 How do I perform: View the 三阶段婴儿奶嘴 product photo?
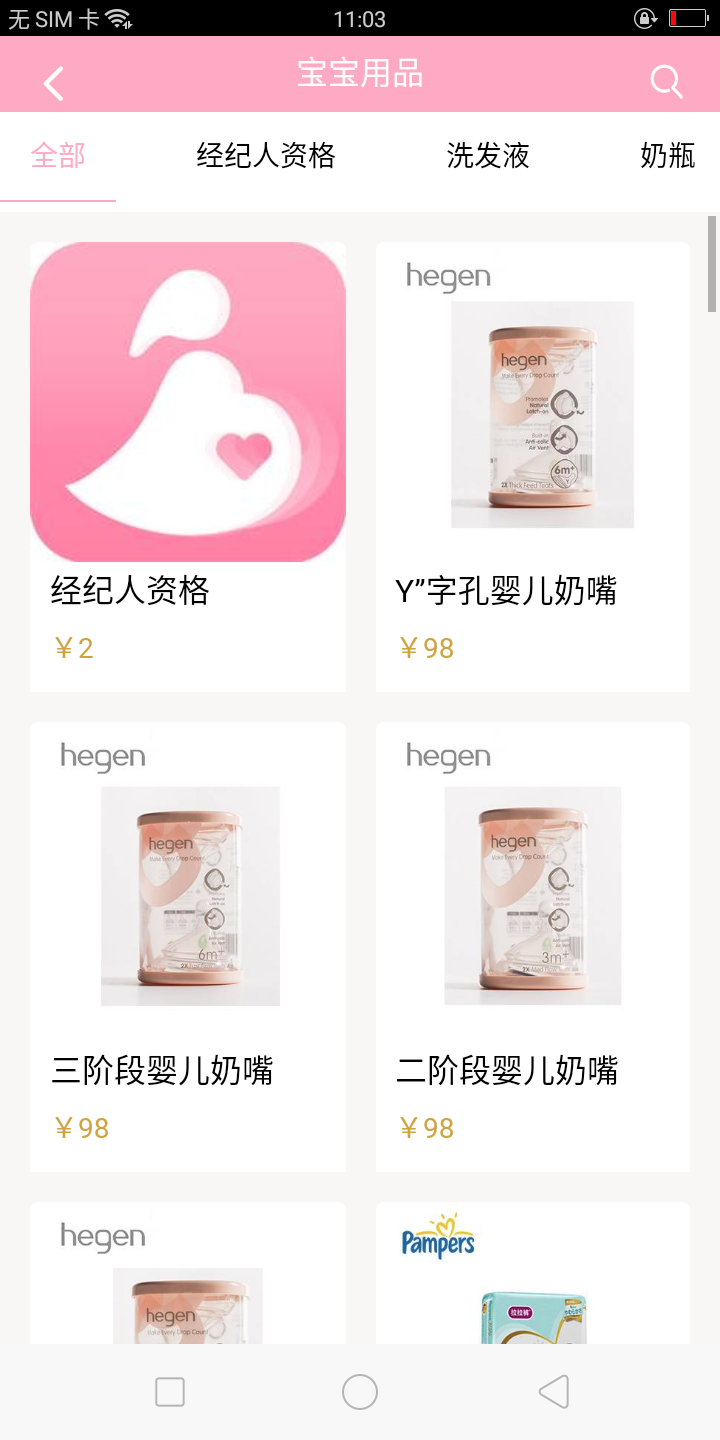click(188, 894)
